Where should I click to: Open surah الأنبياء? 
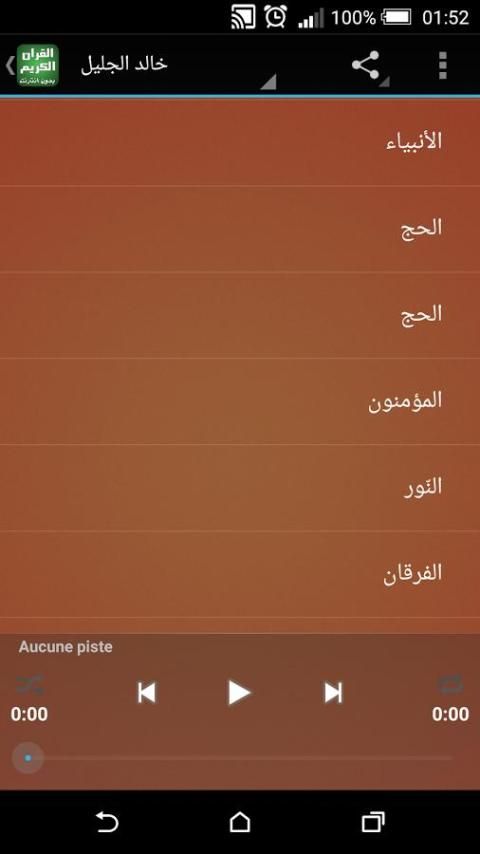tap(240, 143)
